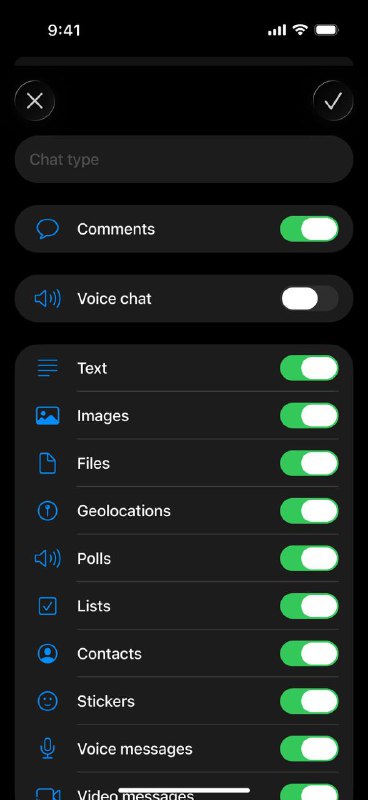
Task: Toggle off Contacts
Action: tap(309, 654)
